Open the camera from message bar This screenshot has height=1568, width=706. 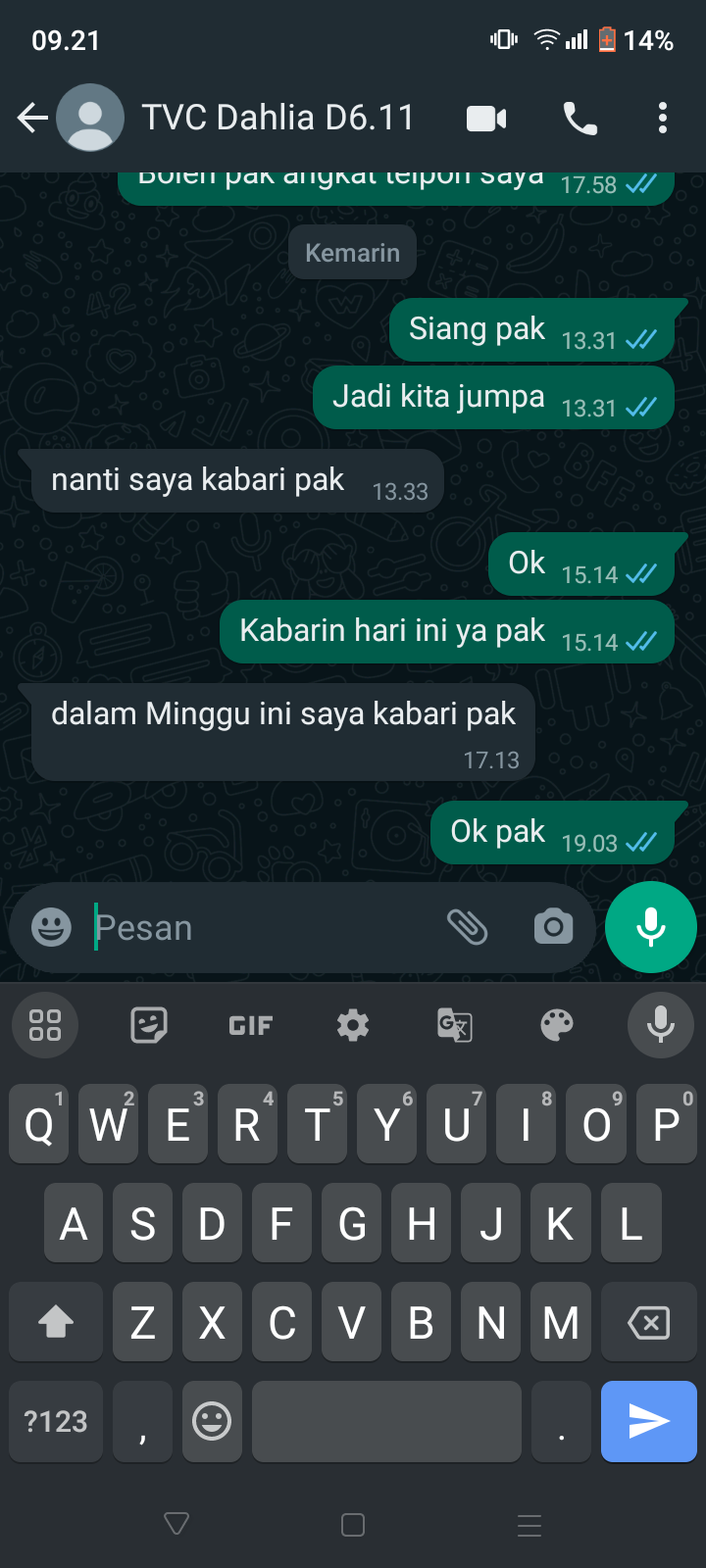click(553, 927)
